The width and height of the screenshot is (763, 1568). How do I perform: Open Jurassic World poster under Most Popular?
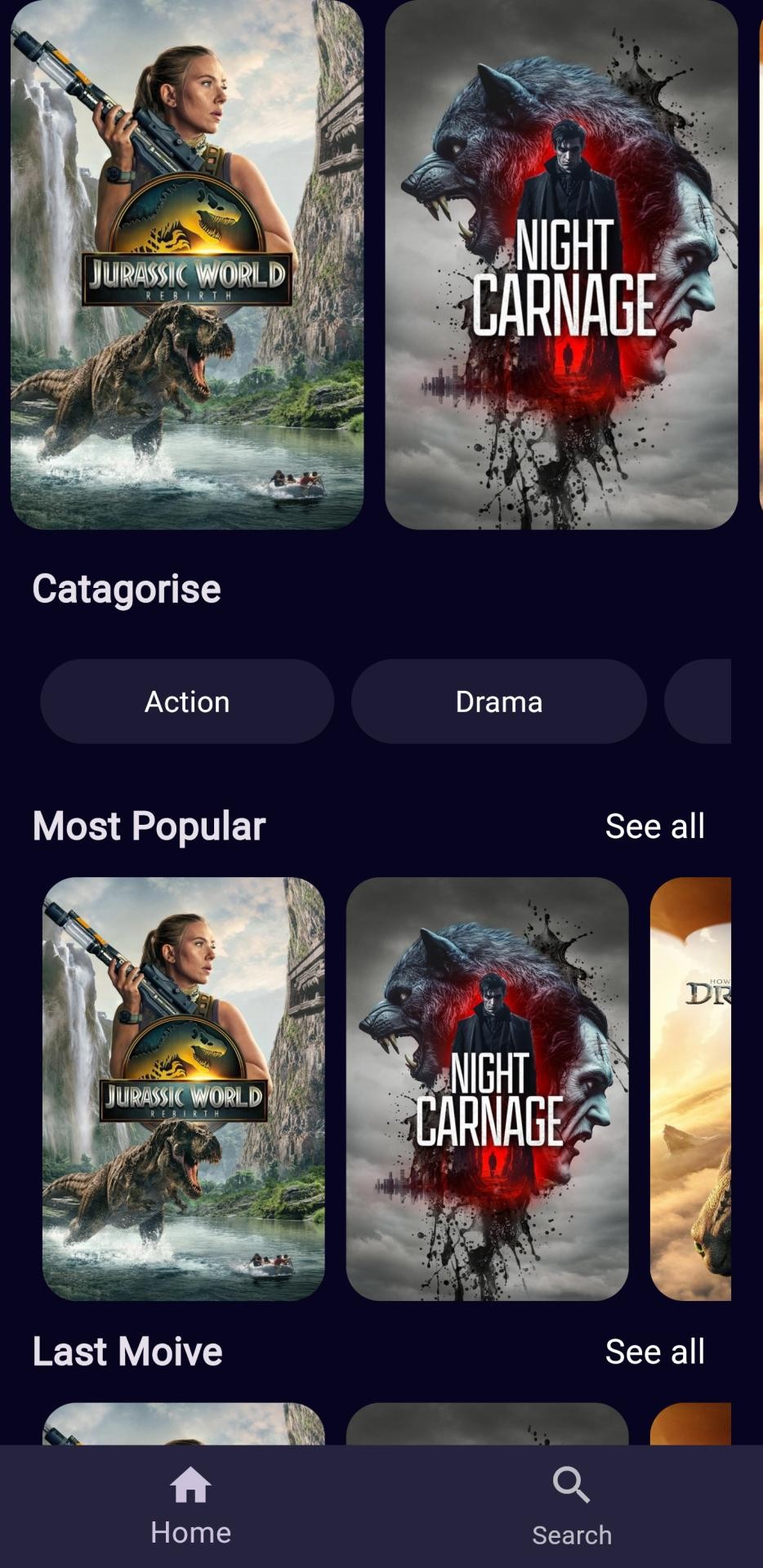tap(184, 1089)
